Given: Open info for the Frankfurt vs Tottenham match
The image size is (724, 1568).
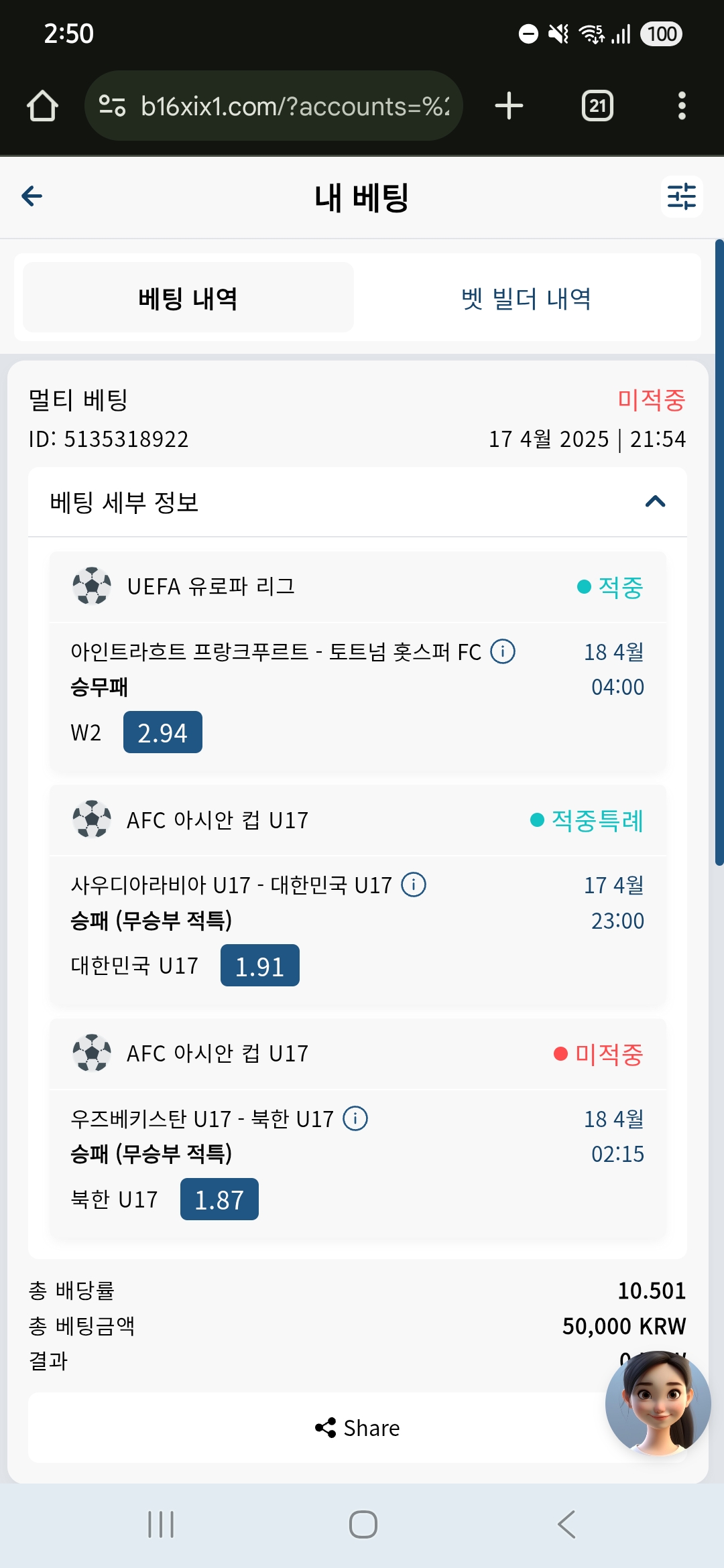Looking at the screenshot, I should pyautogui.click(x=503, y=651).
